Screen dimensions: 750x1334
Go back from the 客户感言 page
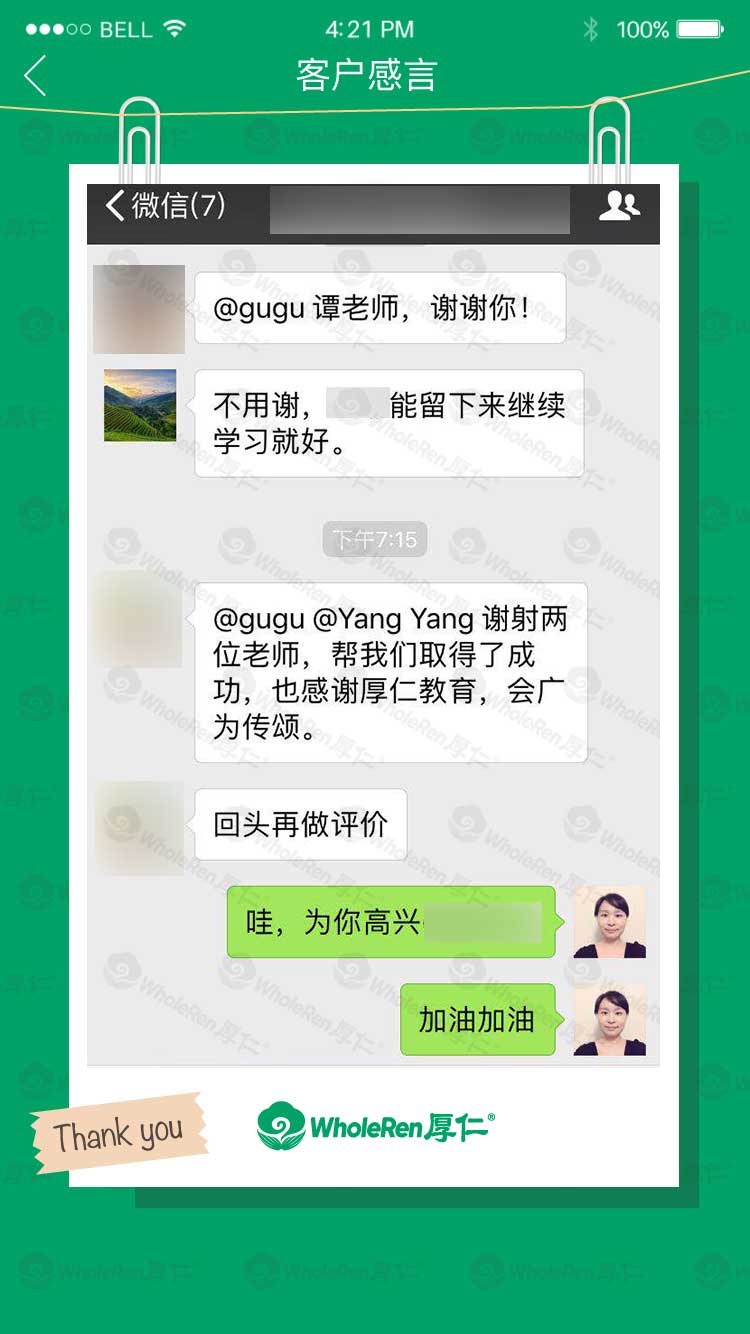point(36,76)
